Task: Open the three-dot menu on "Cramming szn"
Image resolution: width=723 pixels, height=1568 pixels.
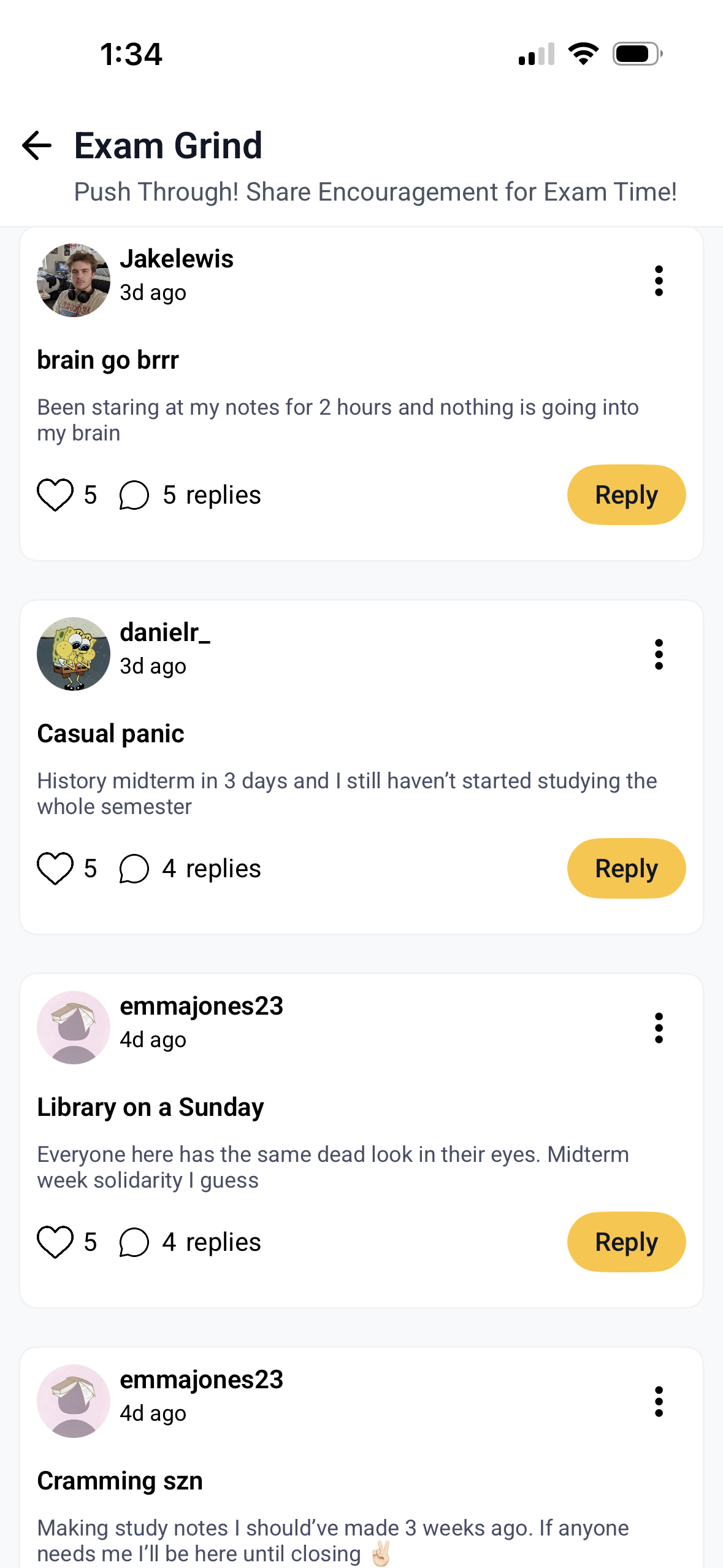Action: [x=659, y=1402]
